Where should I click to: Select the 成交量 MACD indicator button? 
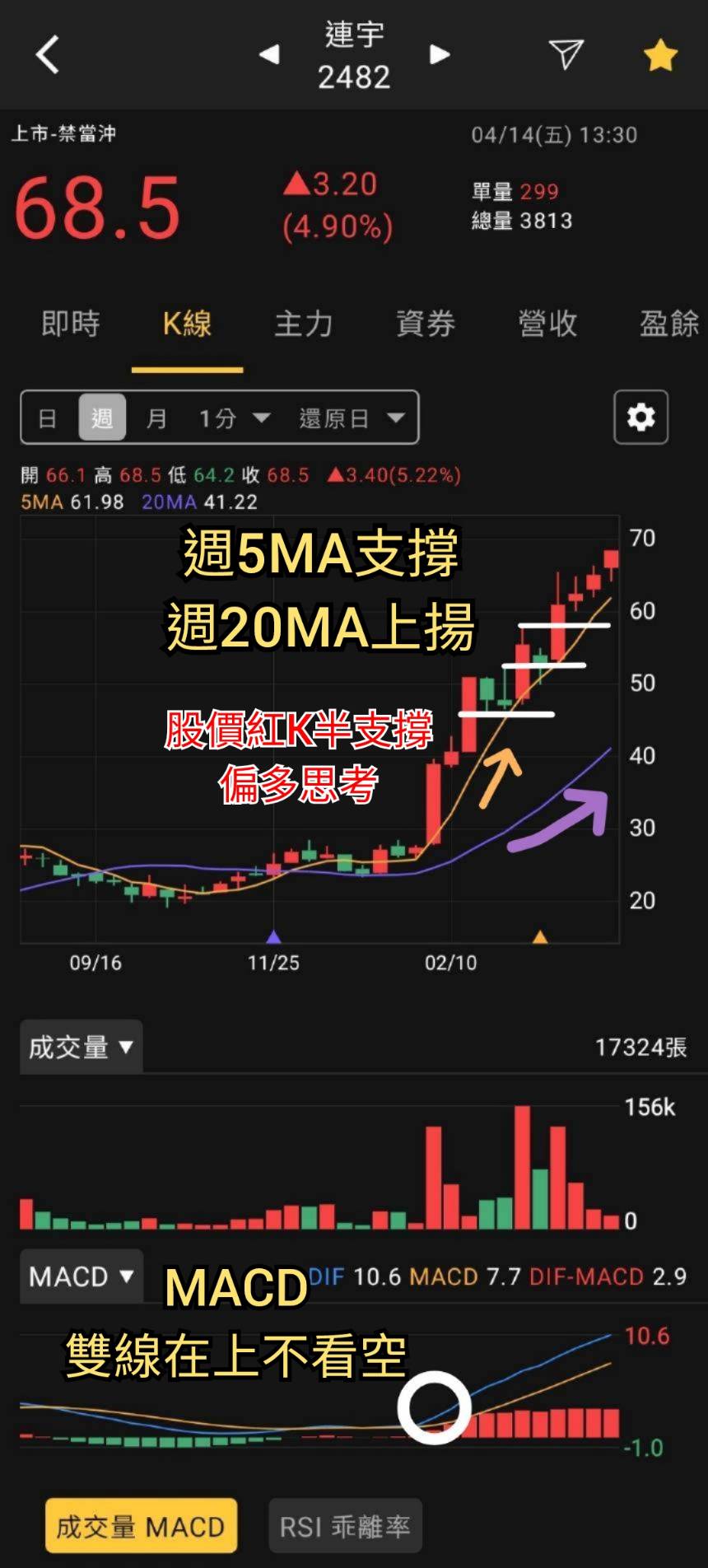click(x=141, y=1527)
